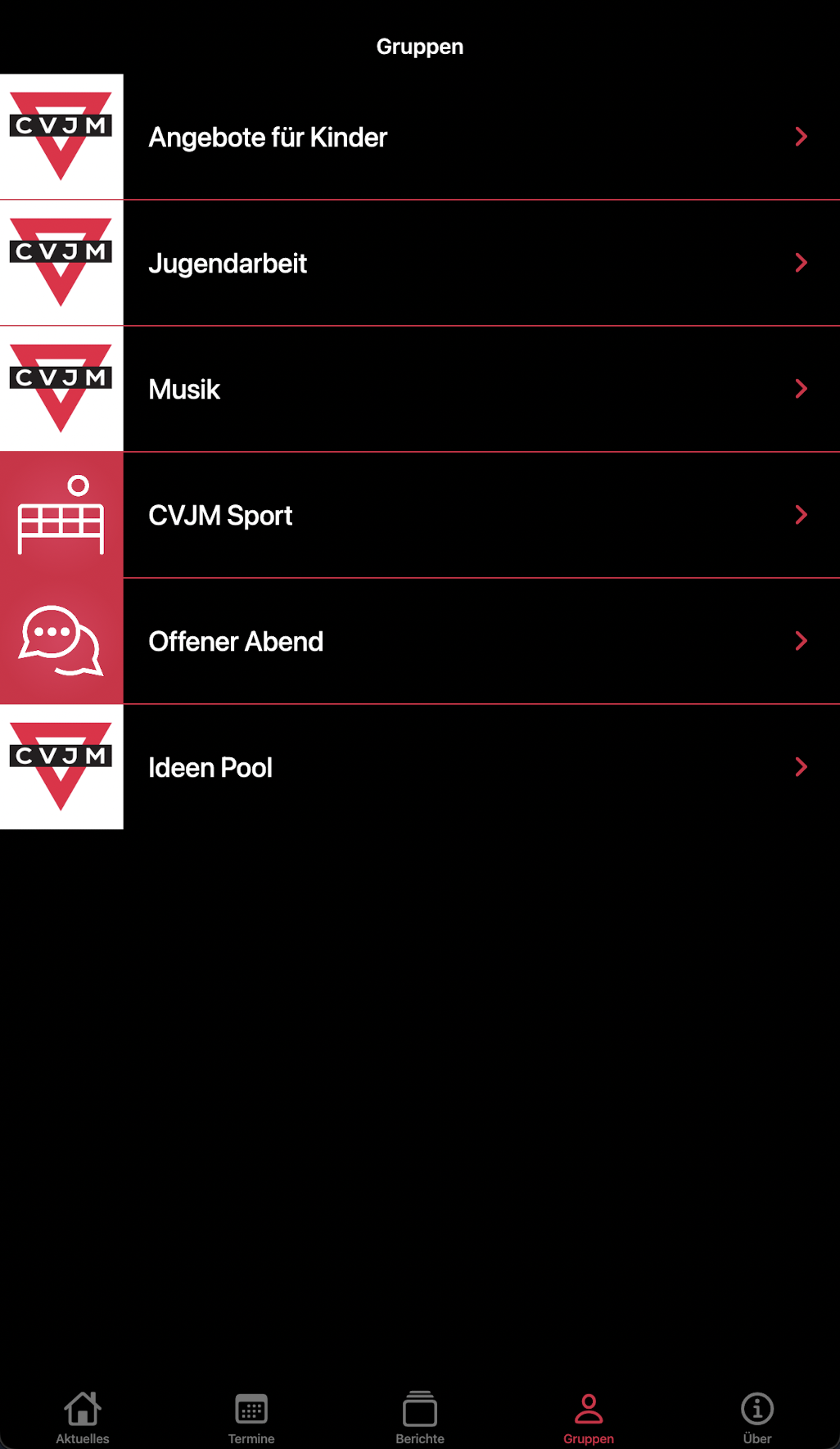Viewport: 840px width, 1449px height.
Task: Select the Musik group row
Action: (x=419, y=390)
